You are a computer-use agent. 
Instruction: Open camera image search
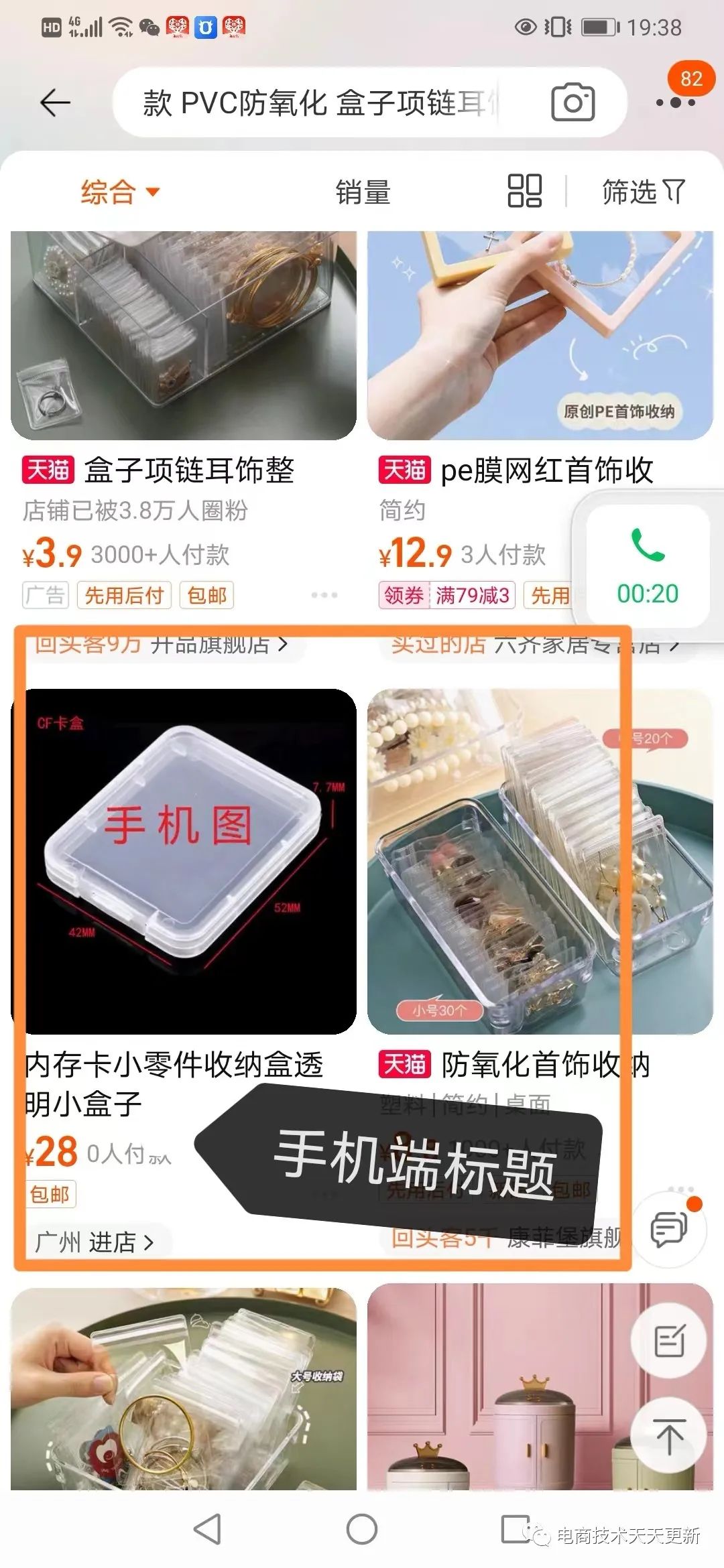572,103
